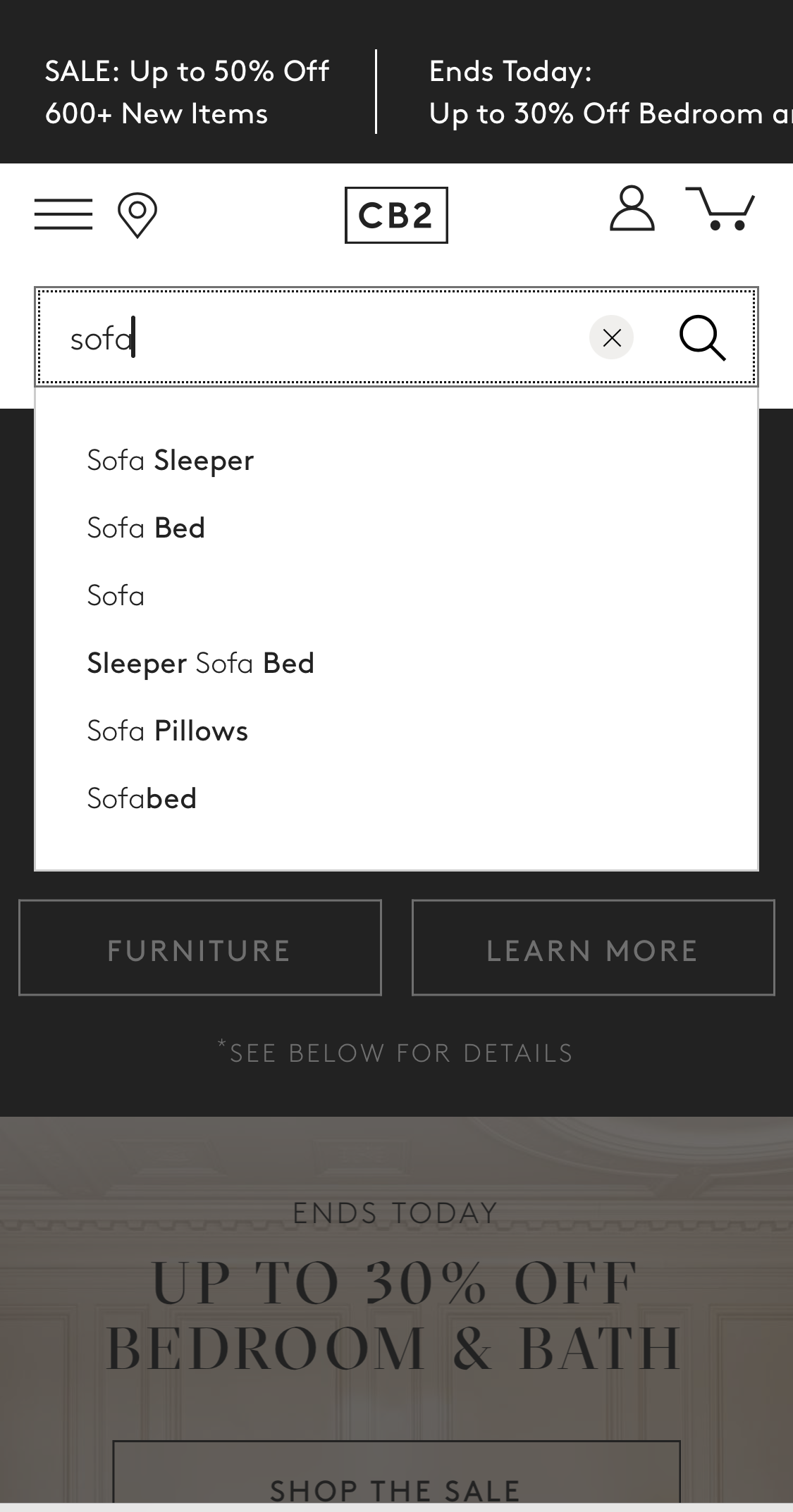Click the CB2 logo to go home

396,215
